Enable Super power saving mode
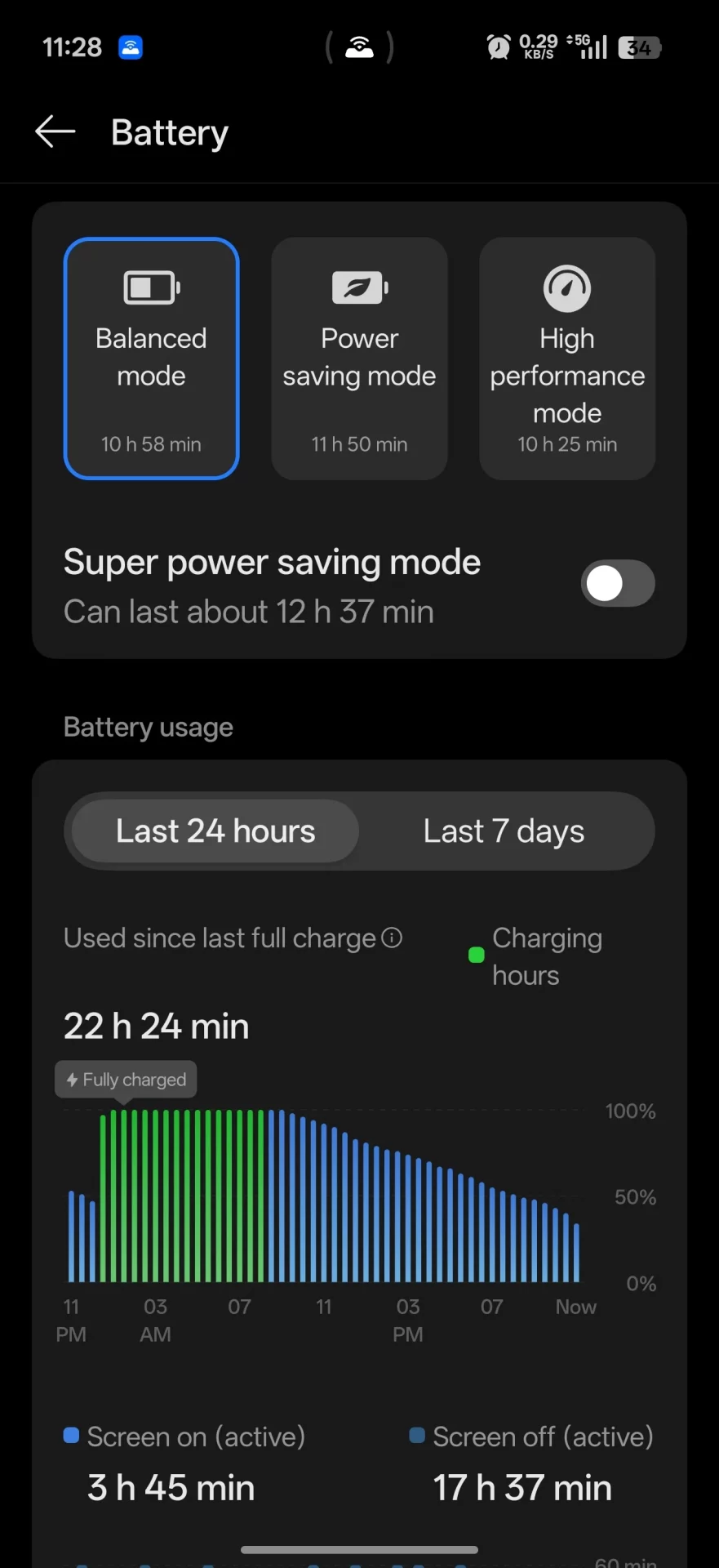The image size is (719, 1568). 617,584
